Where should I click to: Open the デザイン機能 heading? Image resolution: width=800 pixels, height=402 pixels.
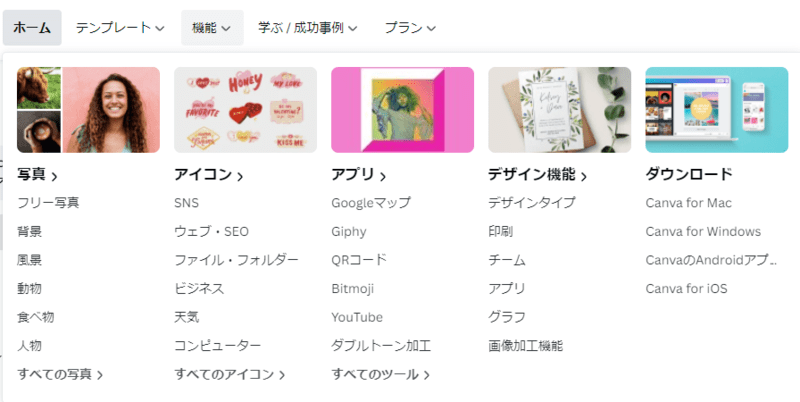(537, 175)
